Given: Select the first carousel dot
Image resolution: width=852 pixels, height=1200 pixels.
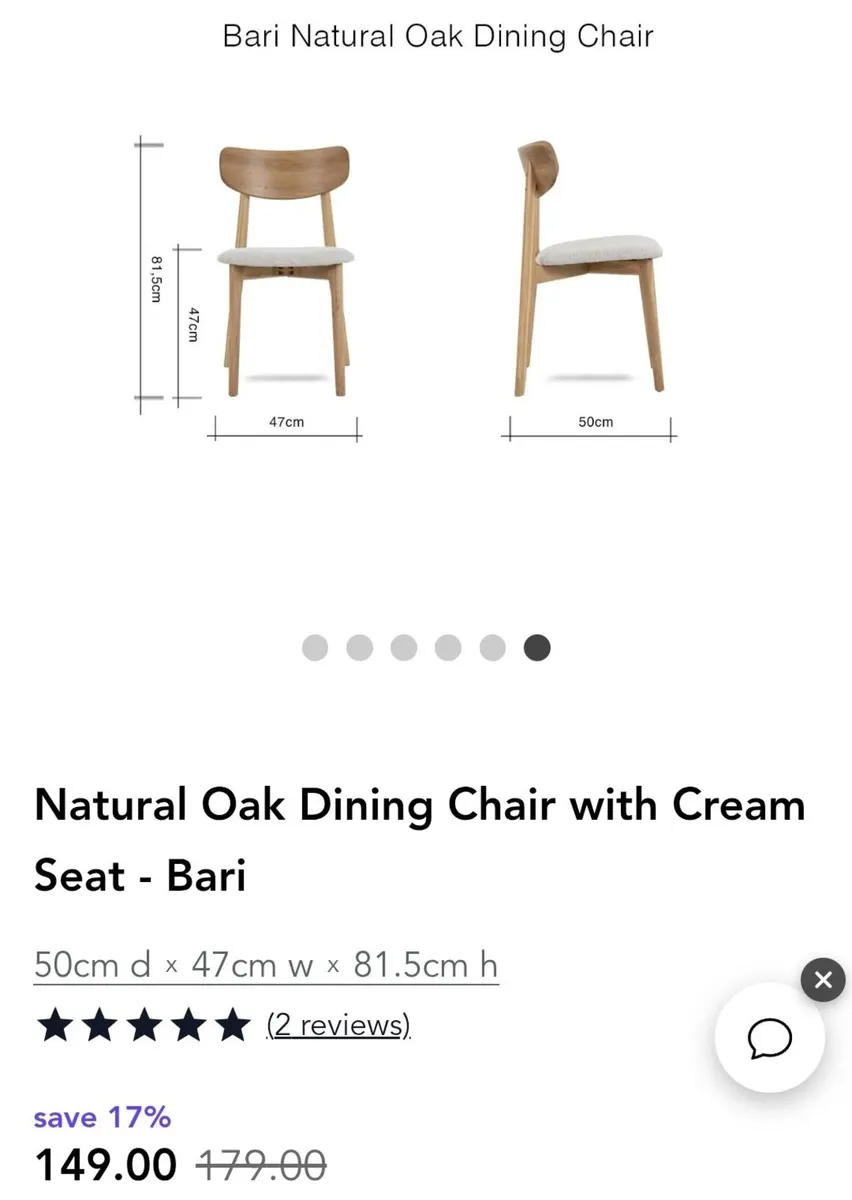Looking at the screenshot, I should pyautogui.click(x=315, y=647).
